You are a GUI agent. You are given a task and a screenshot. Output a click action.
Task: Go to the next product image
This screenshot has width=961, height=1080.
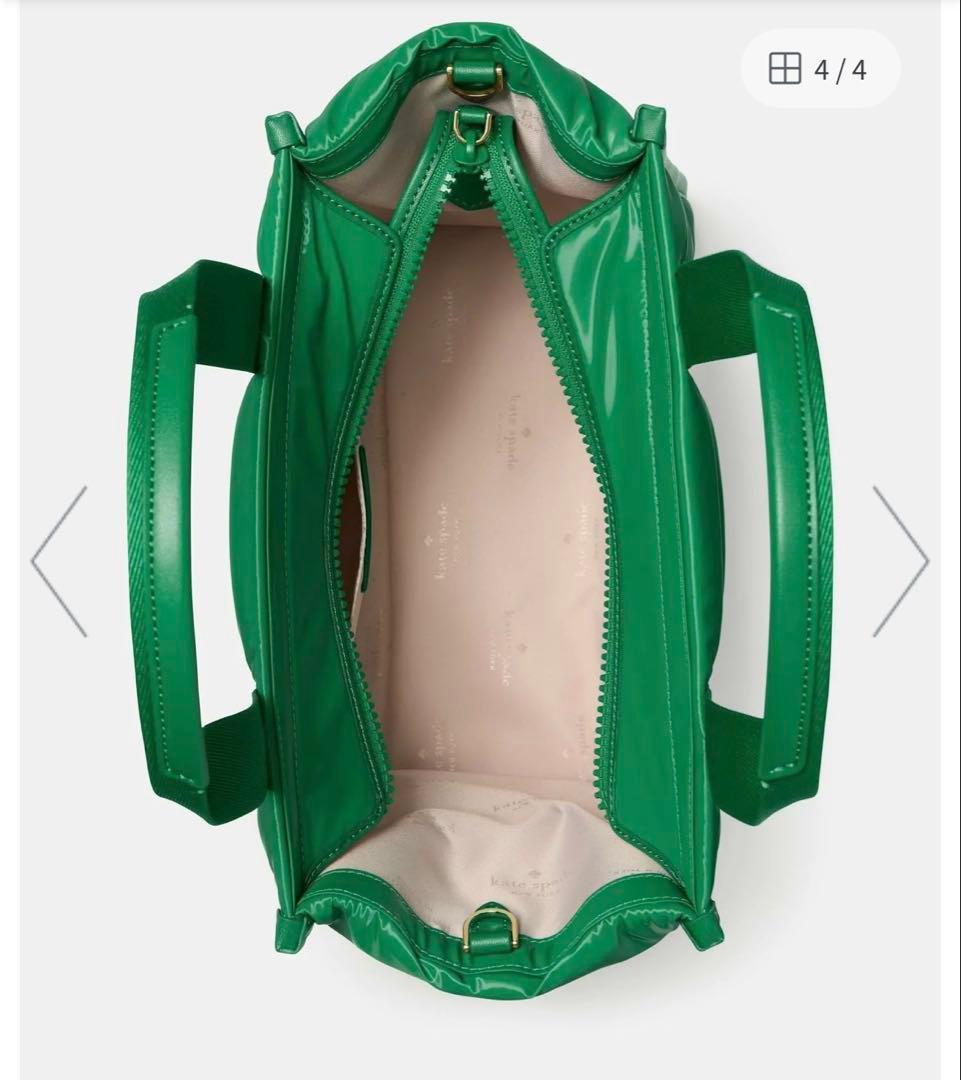click(900, 561)
